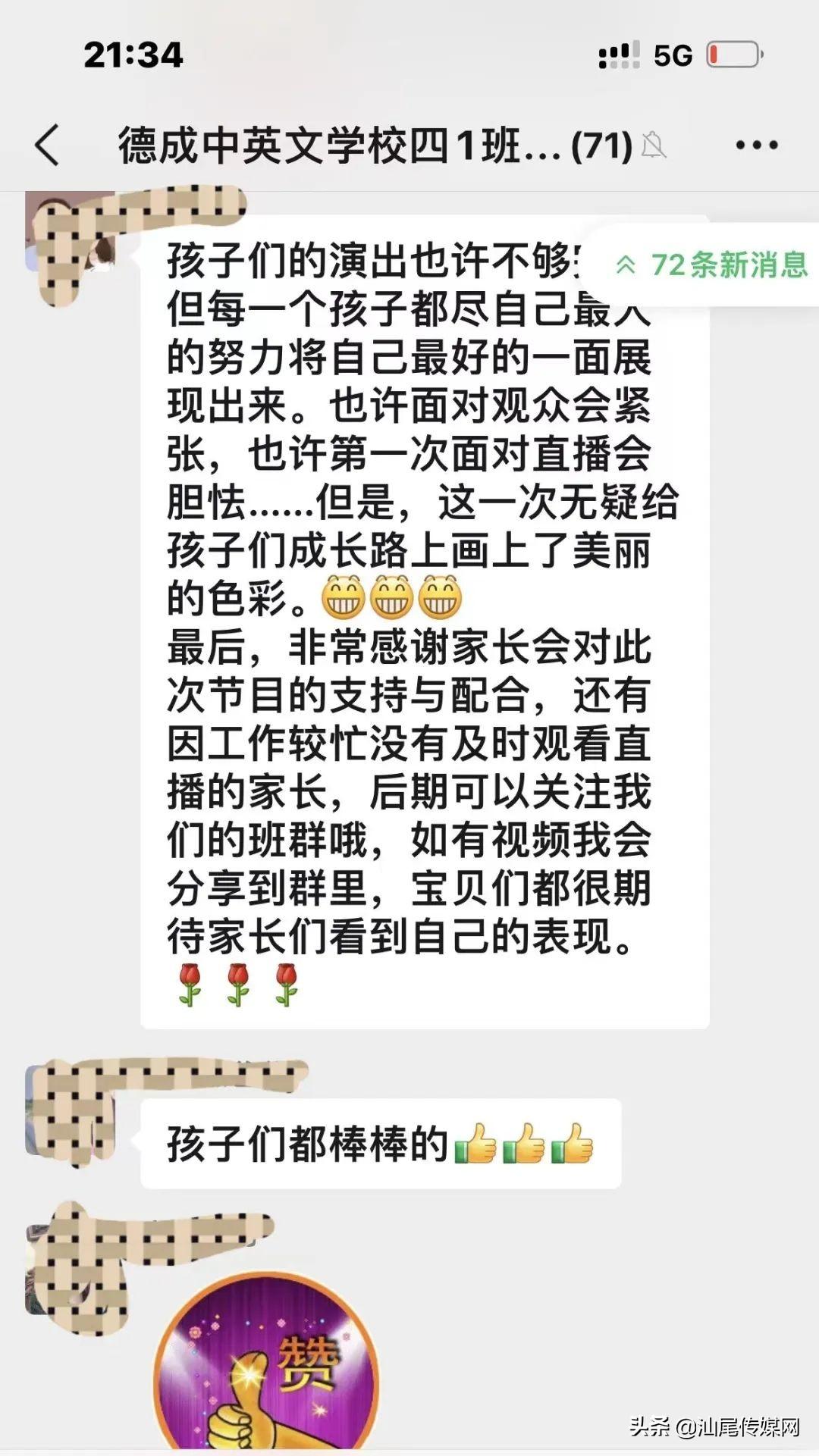Image resolution: width=819 pixels, height=1456 pixels.
Task: Jump to the 72条新消息 unread messages
Action: [x=711, y=265]
